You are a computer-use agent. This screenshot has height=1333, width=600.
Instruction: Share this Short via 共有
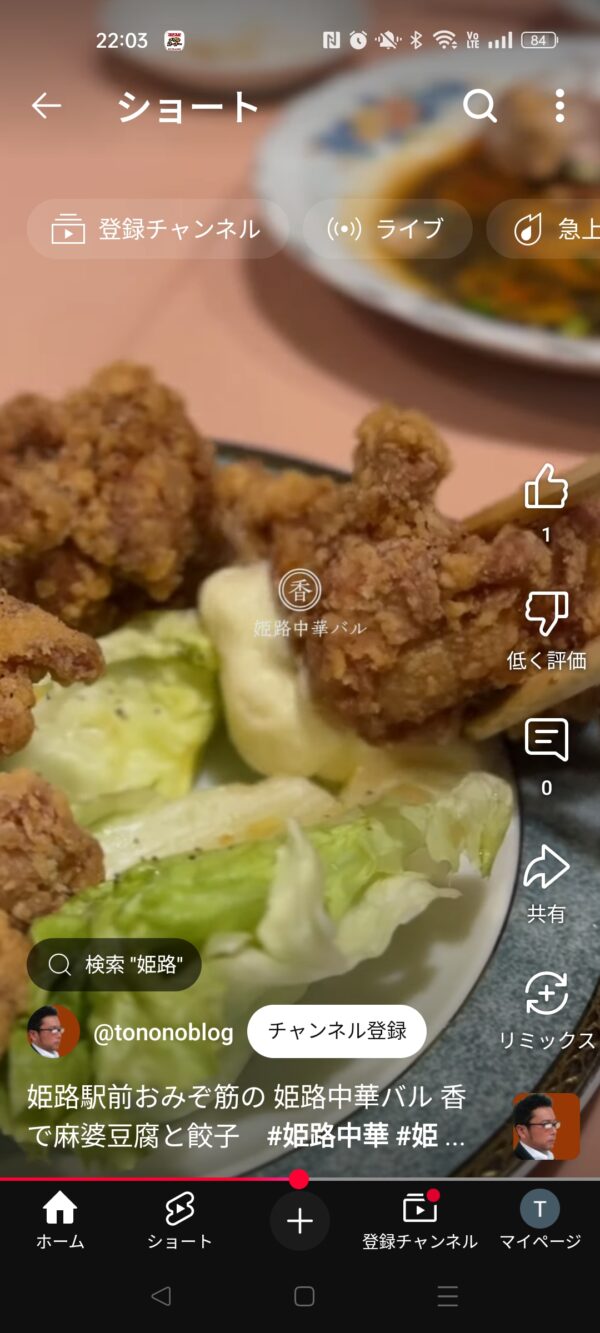coord(546,869)
